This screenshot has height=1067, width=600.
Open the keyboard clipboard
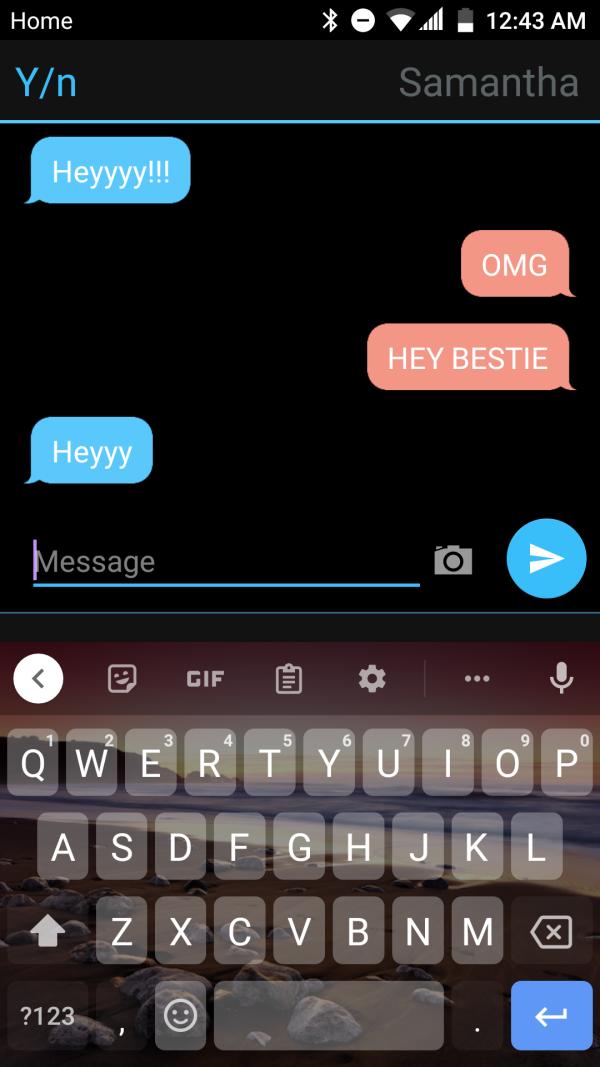point(288,679)
